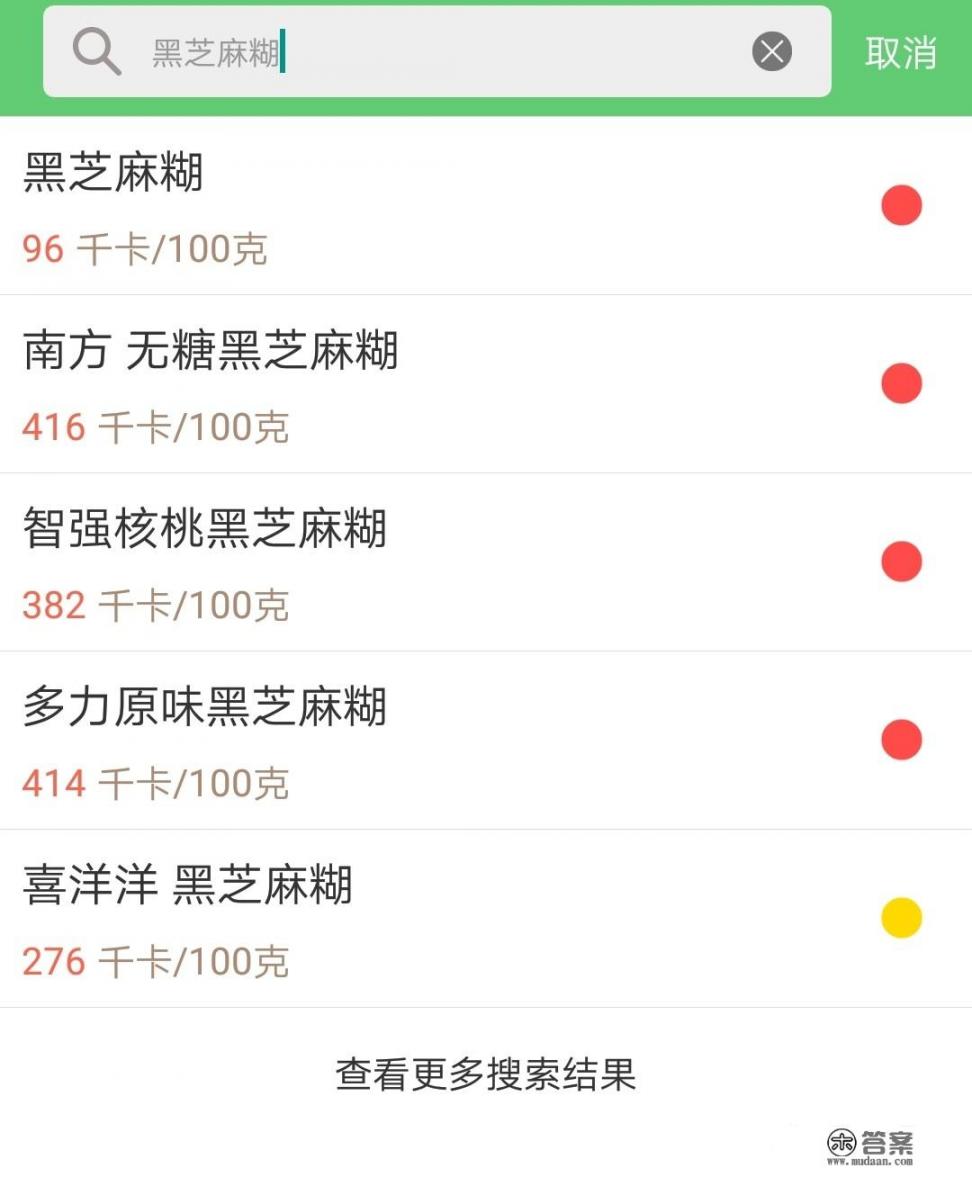Tap the yellow dot next to 喜洋洋 黑芝麻糊

click(x=901, y=918)
